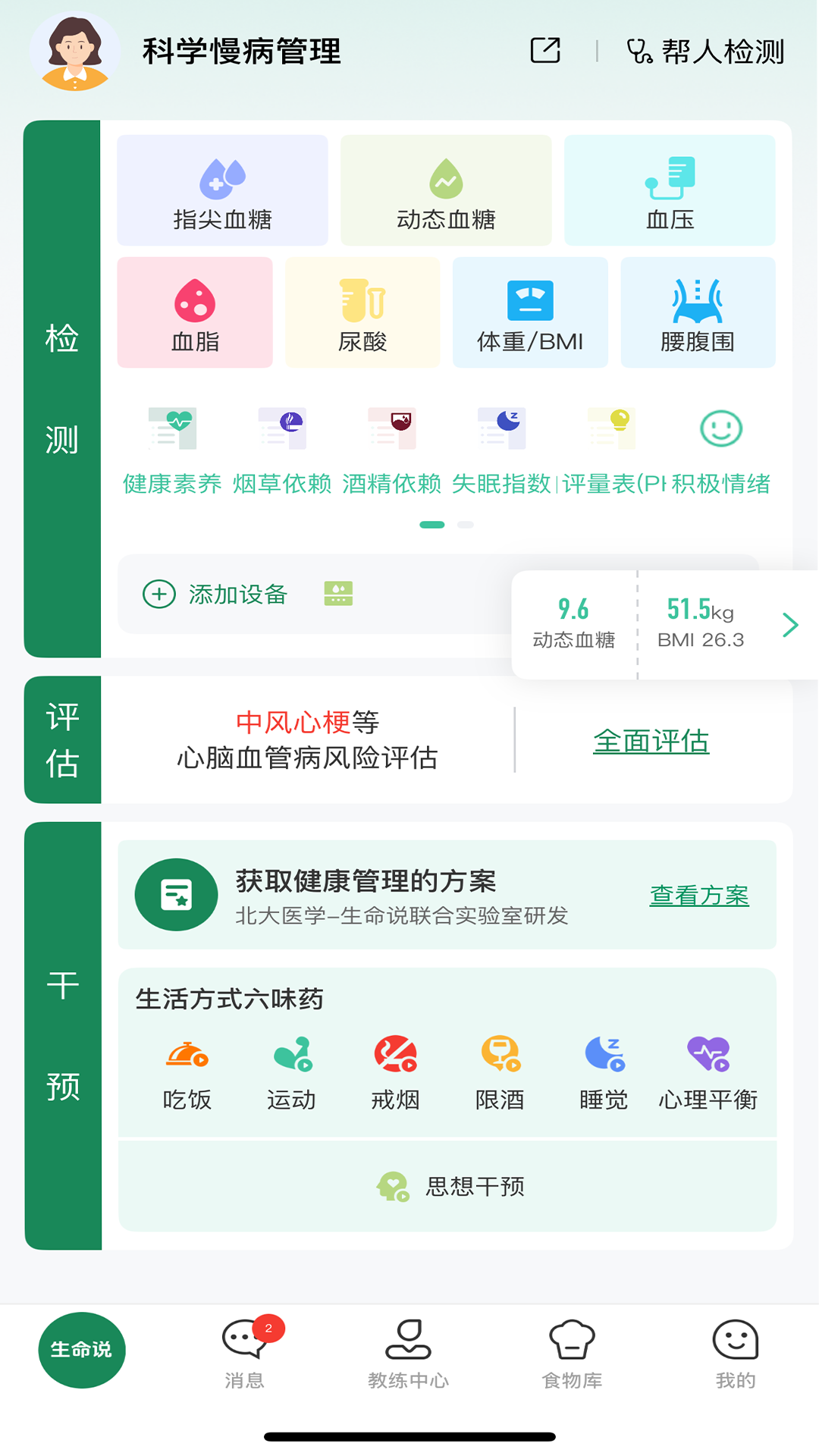Select the 体重/BMI measurement icon
Viewport: 819px width, 1456px height.
530,312
